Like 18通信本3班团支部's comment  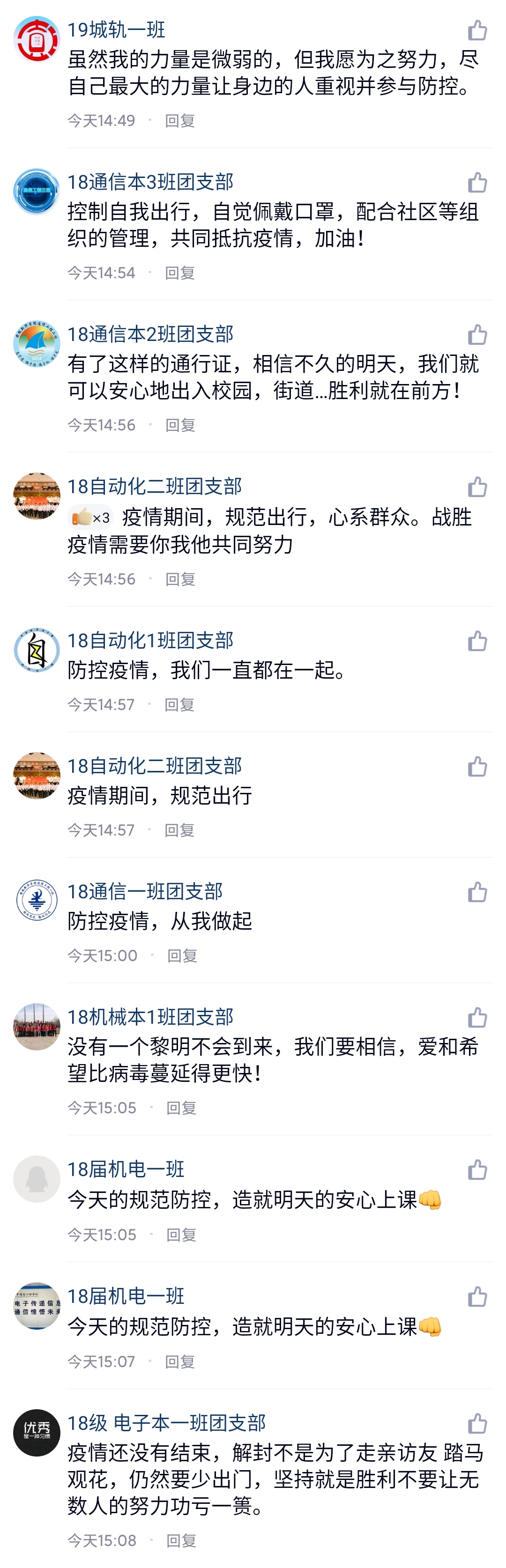477,183
